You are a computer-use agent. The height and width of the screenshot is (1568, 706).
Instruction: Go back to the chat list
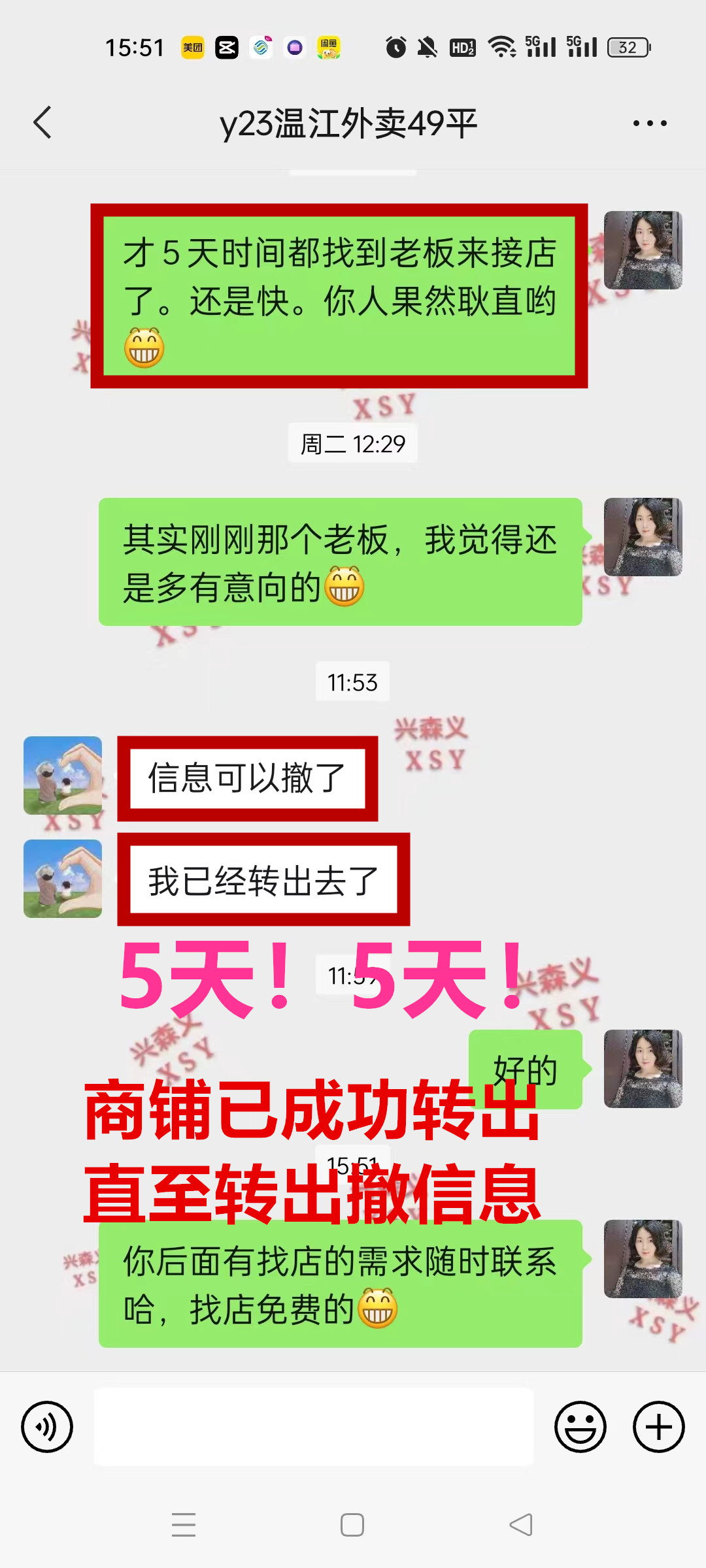click(x=43, y=123)
